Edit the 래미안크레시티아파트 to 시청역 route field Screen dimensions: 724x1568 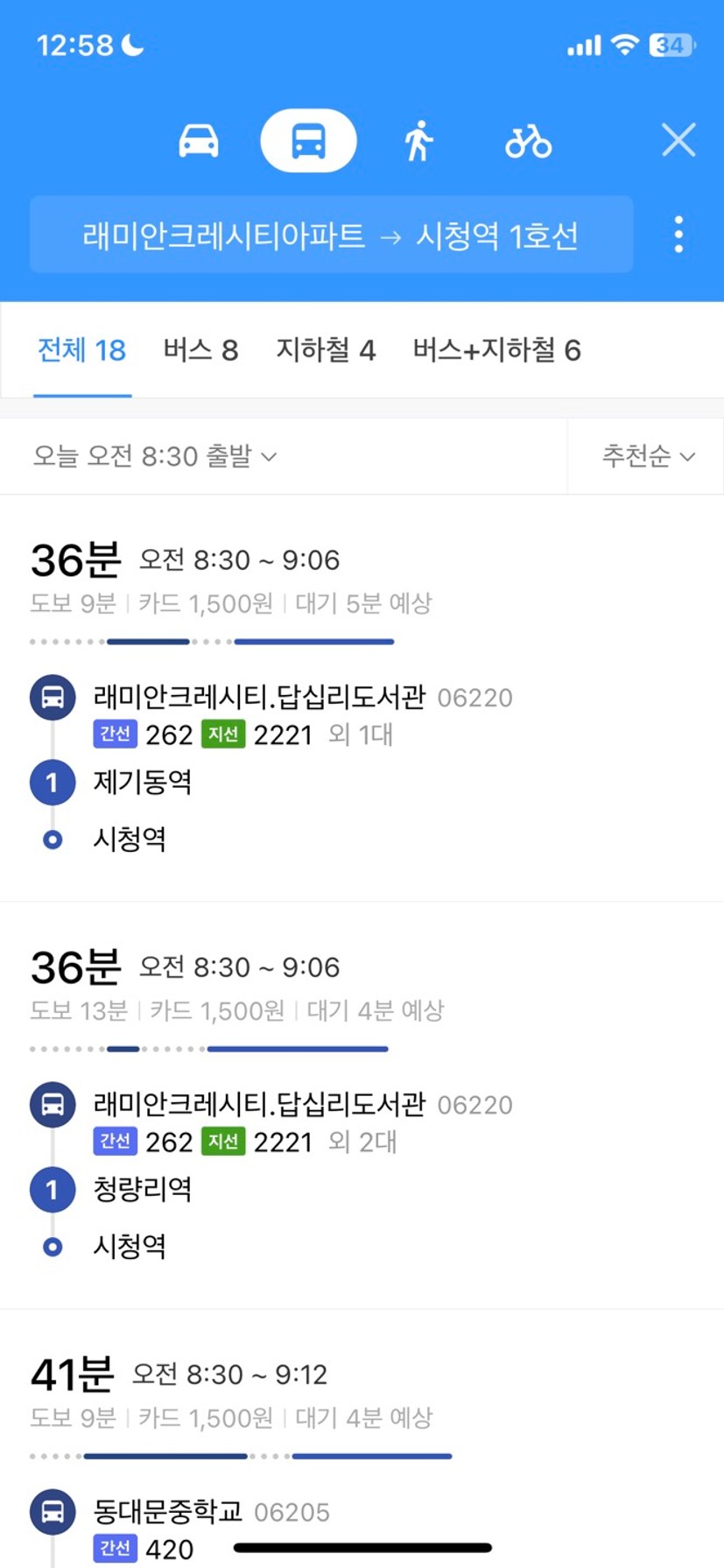coord(331,235)
